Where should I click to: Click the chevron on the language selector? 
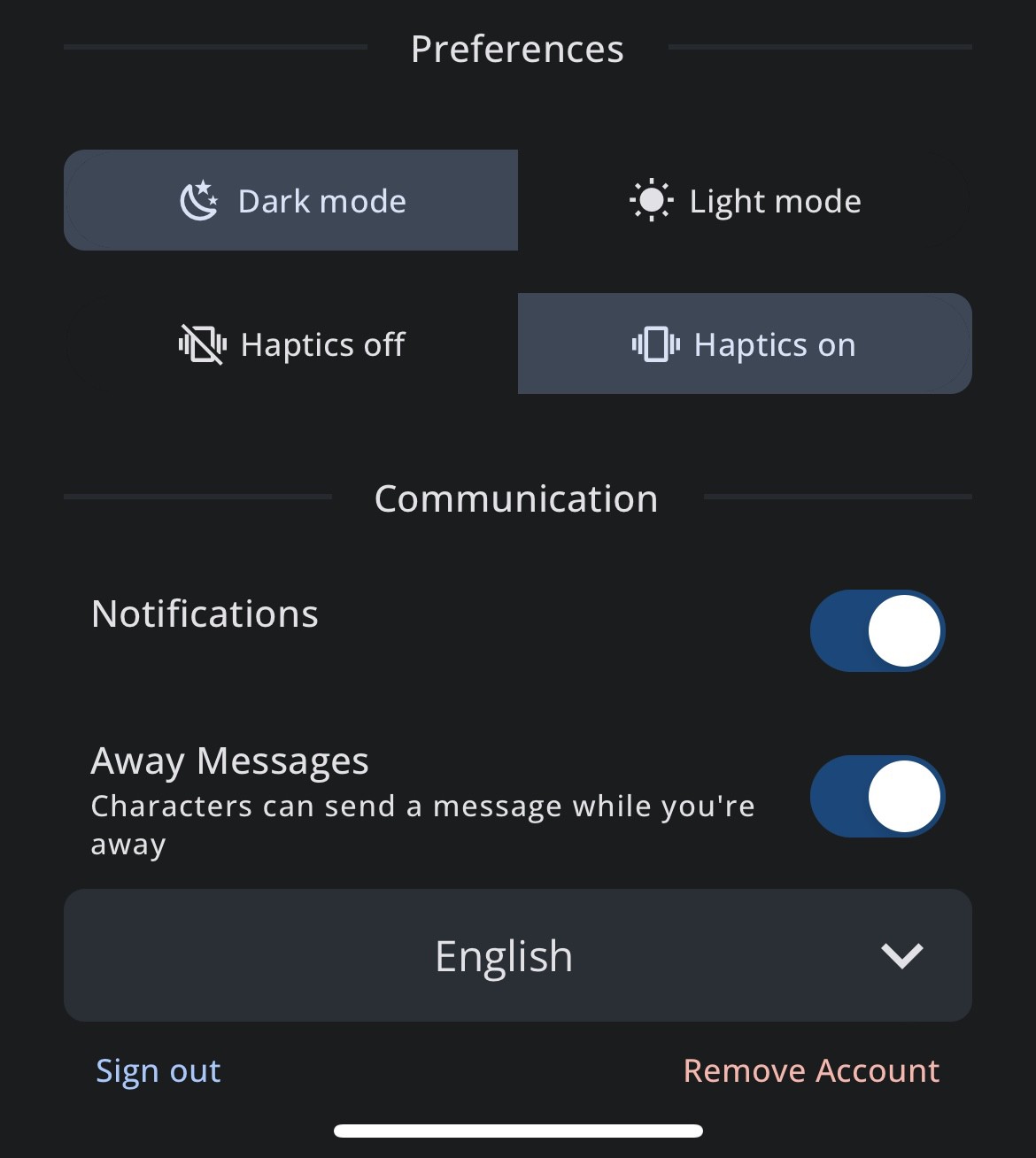click(x=901, y=956)
